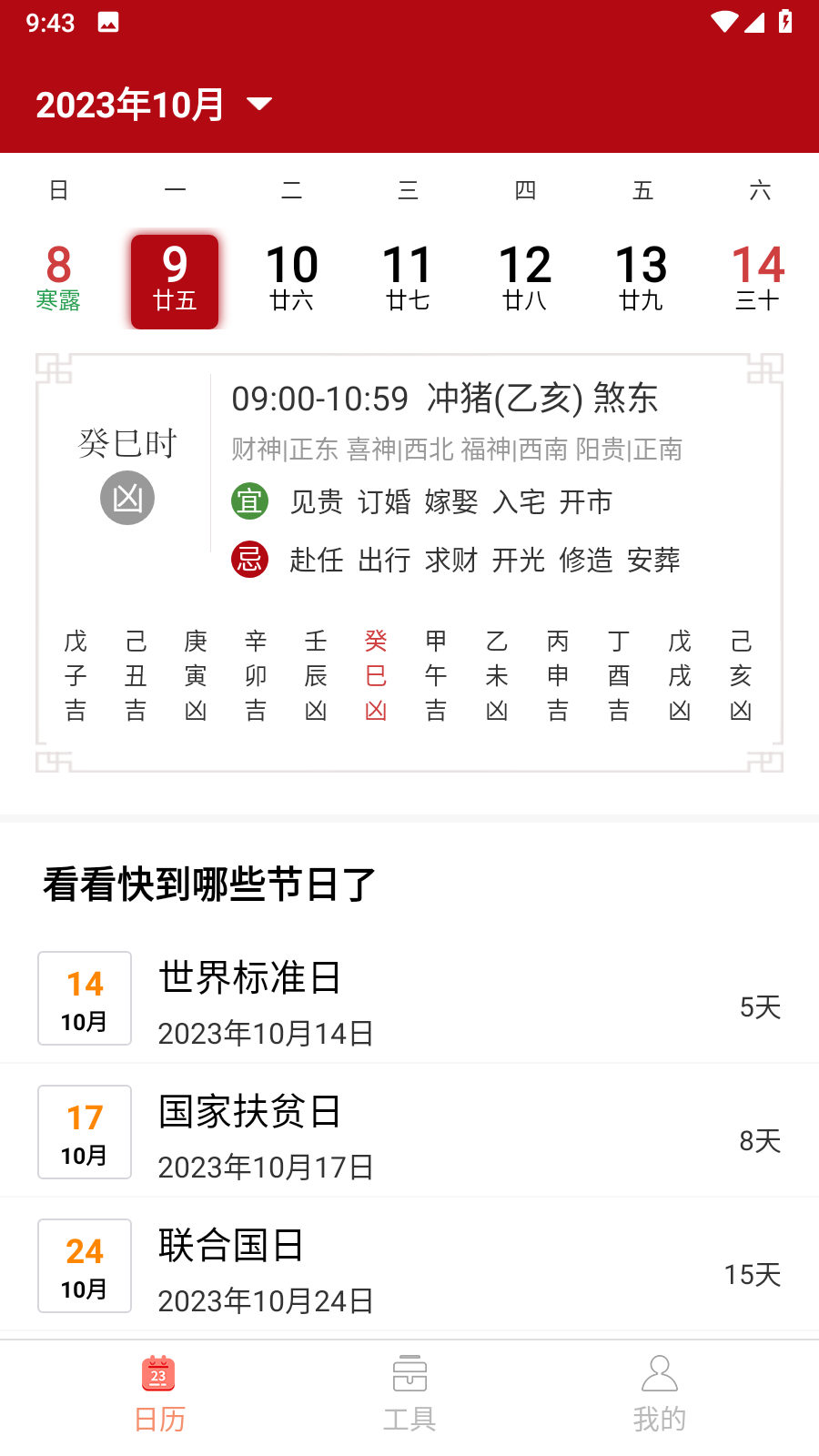
Task: Open the 2023年10月 month dropdown
Action: pos(155,105)
